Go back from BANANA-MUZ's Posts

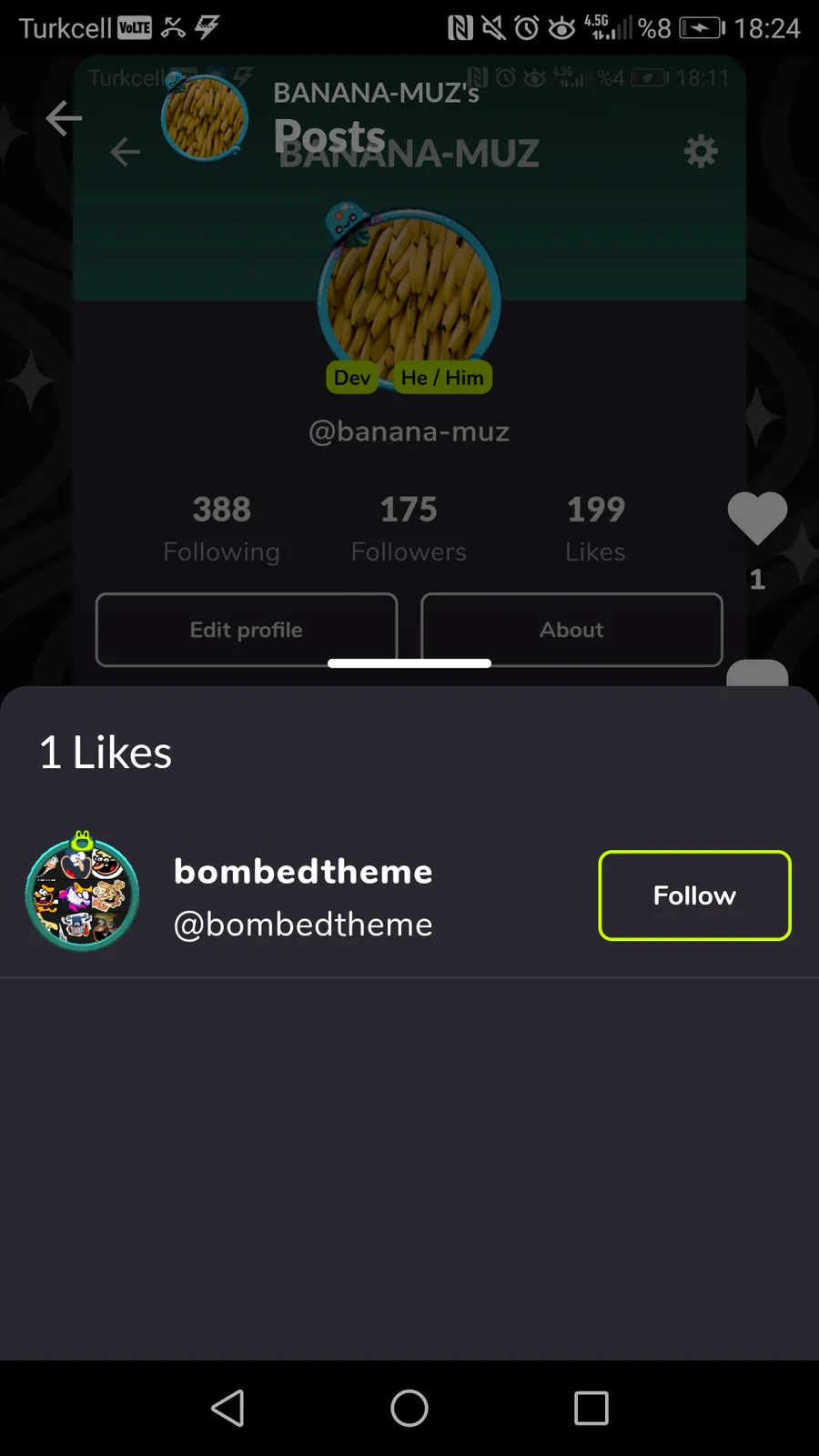pos(64,118)
